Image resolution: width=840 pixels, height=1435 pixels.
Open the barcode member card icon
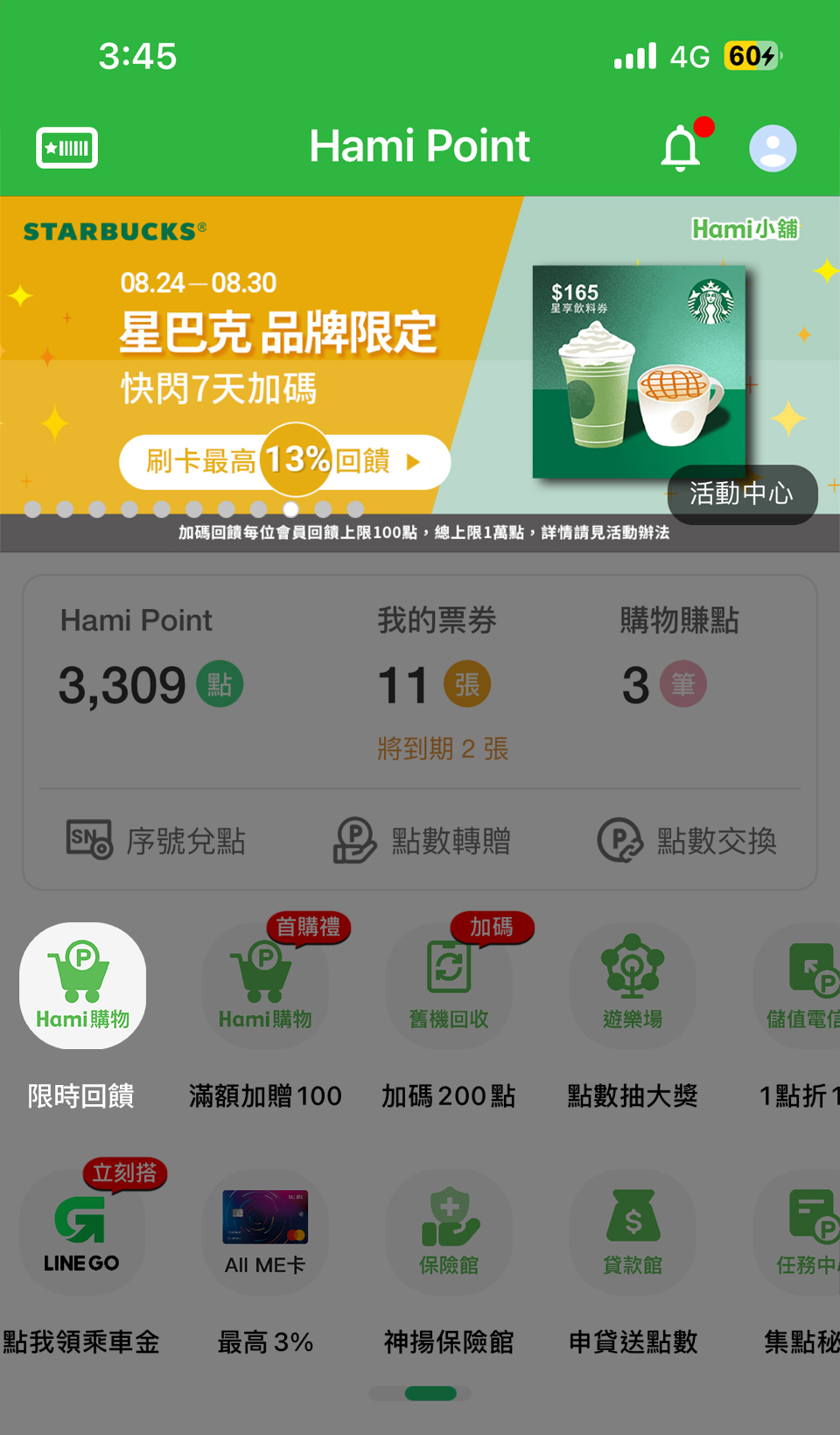click(x=66, y=148)
